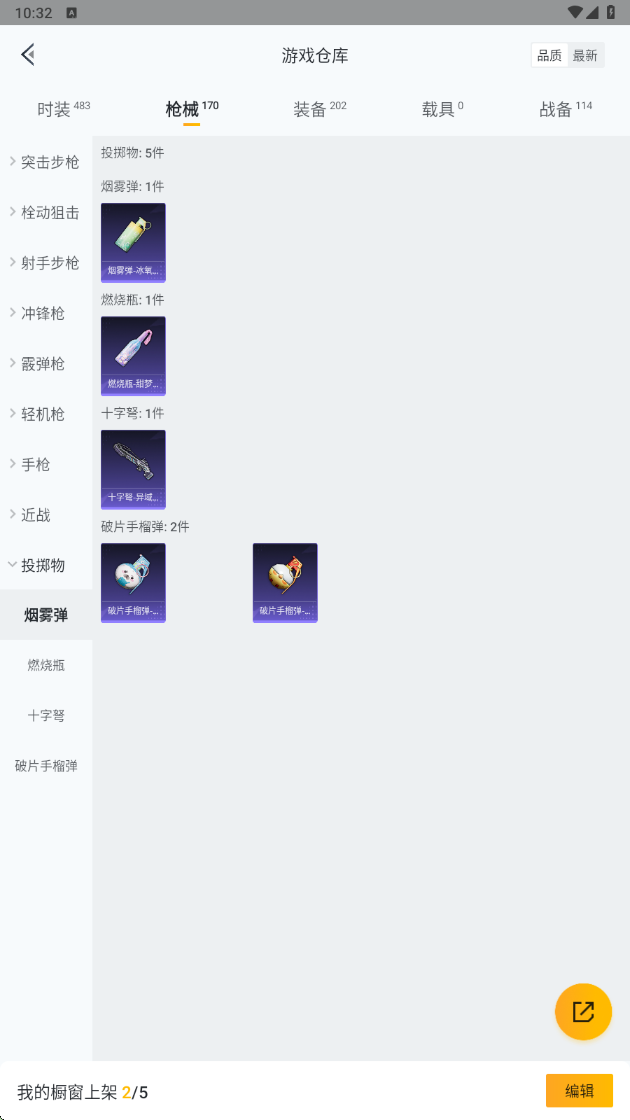Select the 燃烧瓶 subcategory
Image resolution: width=630 pixels, height=1120 pixels.
pyautogui.click(x=46, y=665)
